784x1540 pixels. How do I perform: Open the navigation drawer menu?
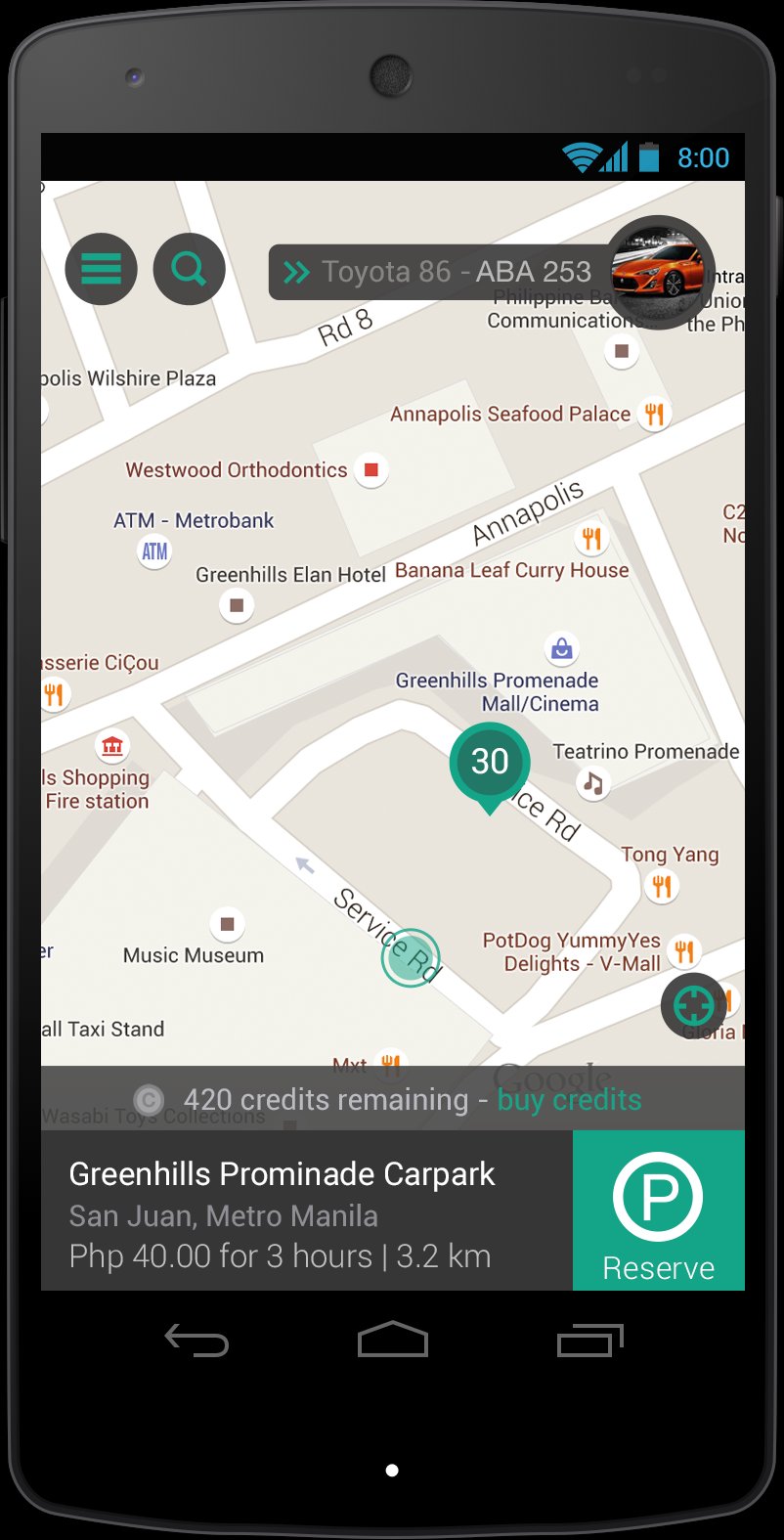click(x=101, y=269)
